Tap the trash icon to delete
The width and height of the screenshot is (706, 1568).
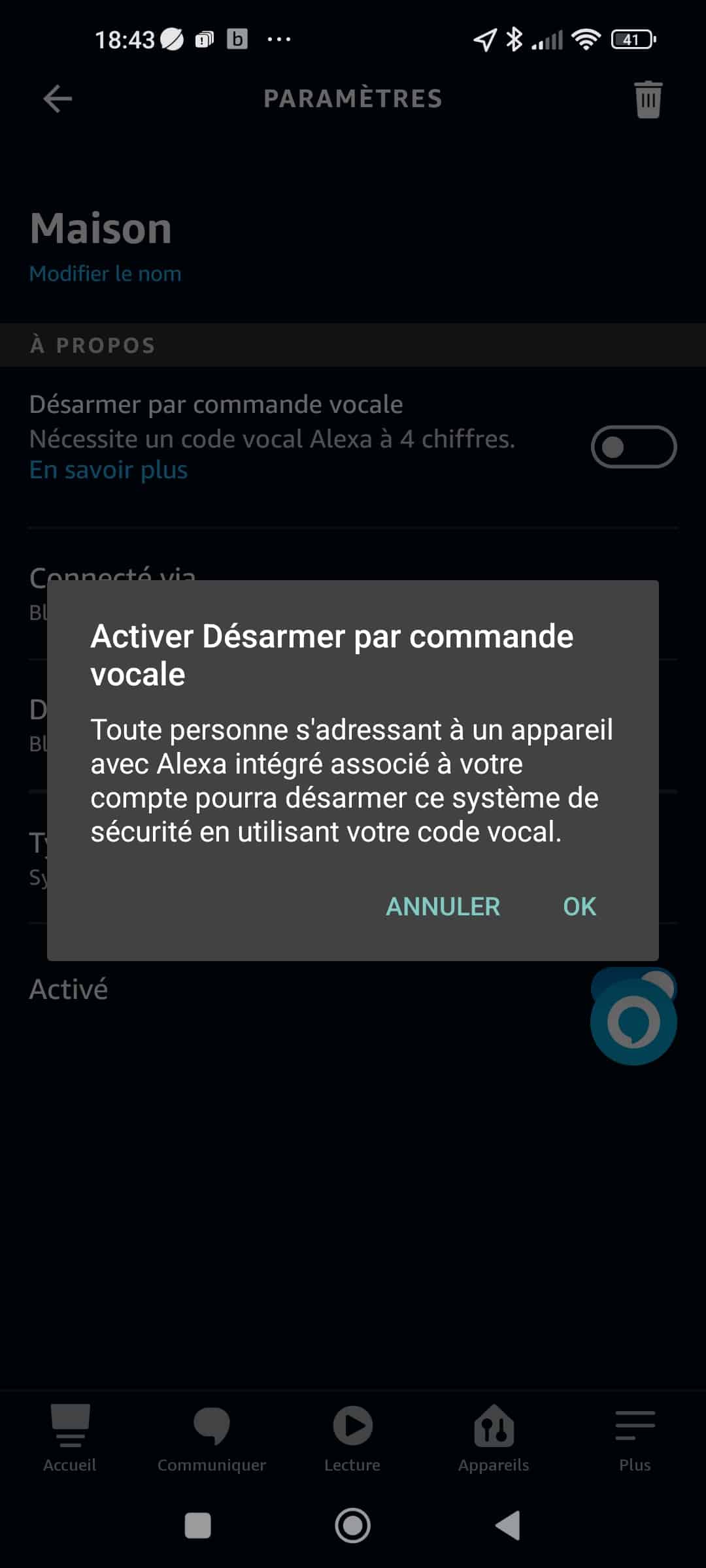[x=648, y=99]
